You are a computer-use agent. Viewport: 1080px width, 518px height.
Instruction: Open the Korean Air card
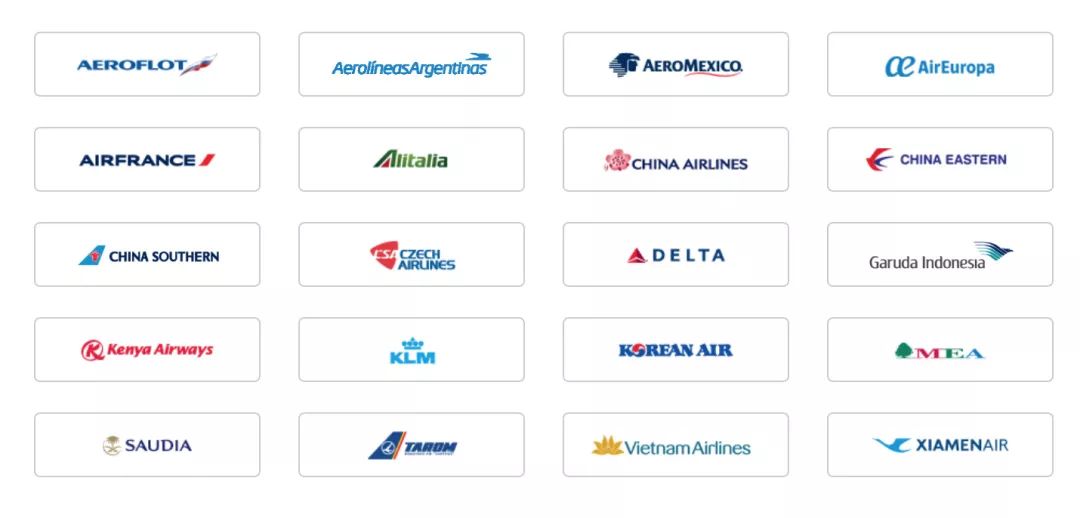[675, 350]
